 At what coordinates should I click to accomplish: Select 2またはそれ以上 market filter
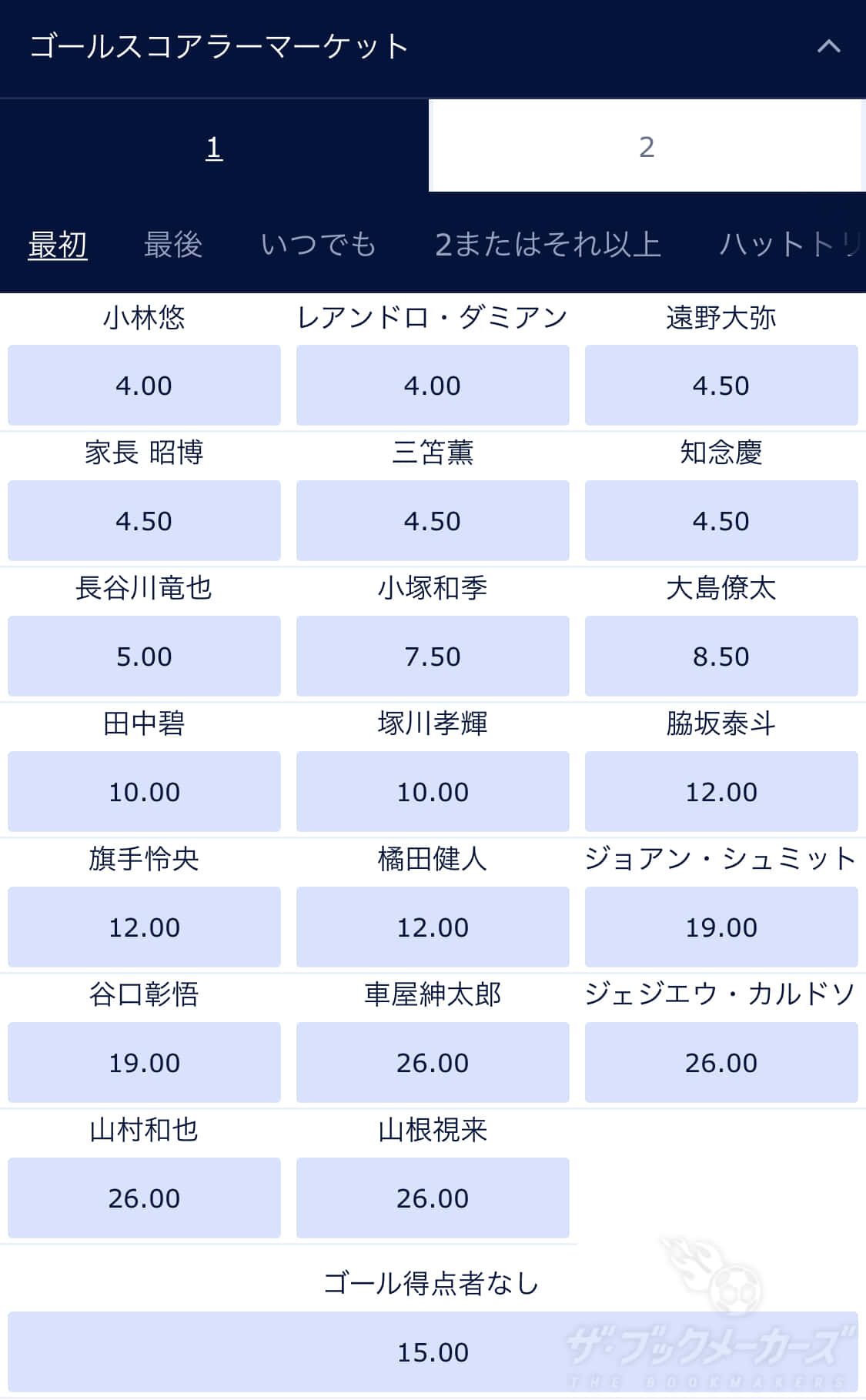(550, 245)
